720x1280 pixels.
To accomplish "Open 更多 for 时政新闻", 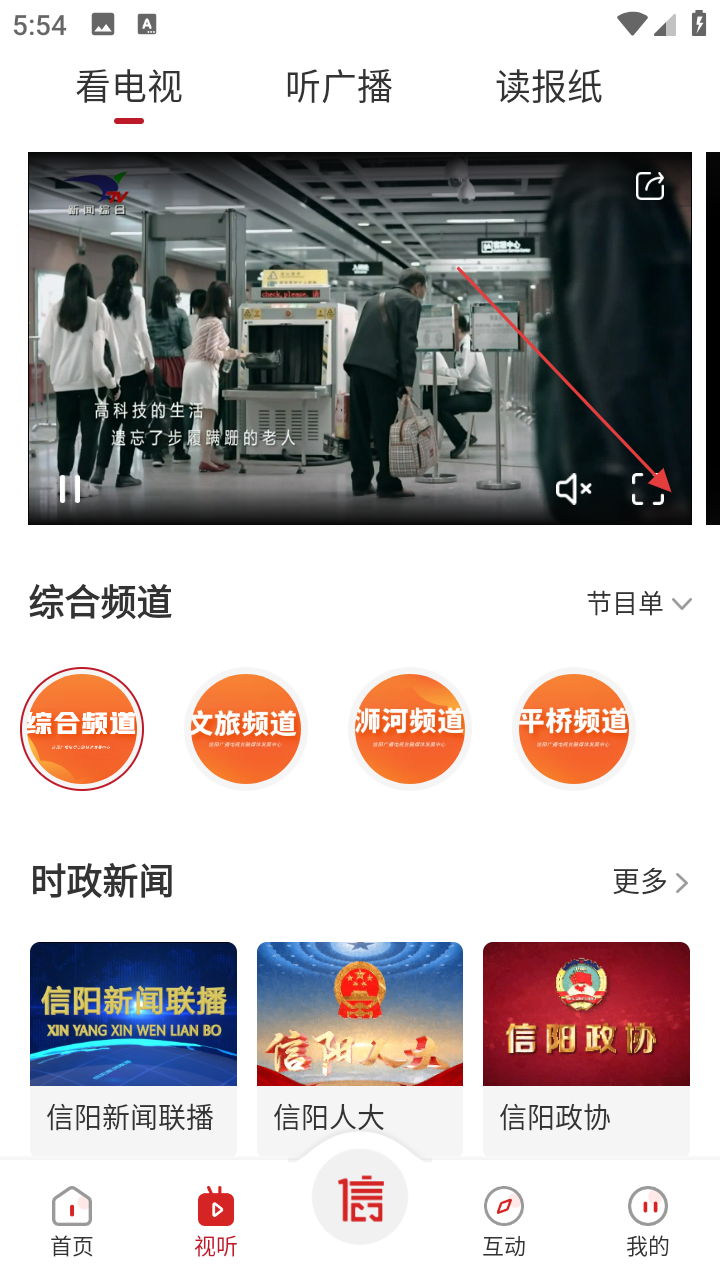I will tap(651, 882).
